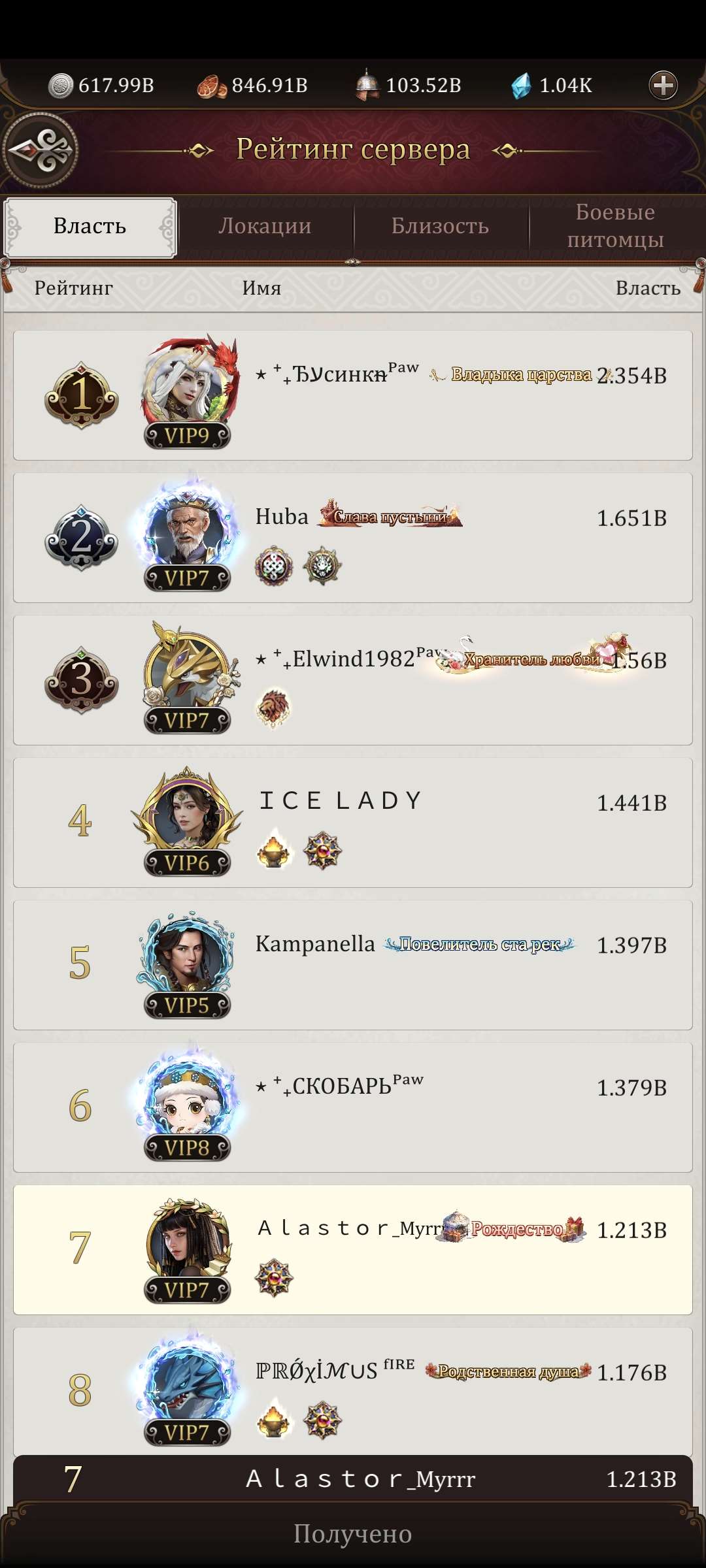The width and height of the screenshot is (706, 1568).
Task: View Kampanella's ranking row
Action: pyautogui.click(x=353, y=965)
